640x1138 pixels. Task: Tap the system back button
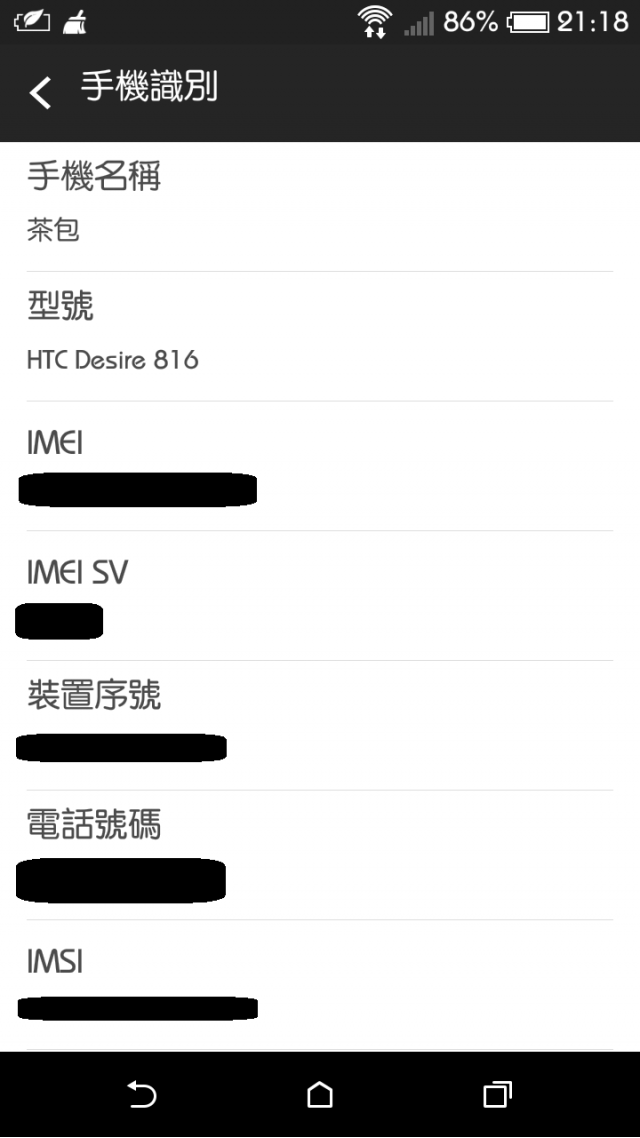[142, 1095]
